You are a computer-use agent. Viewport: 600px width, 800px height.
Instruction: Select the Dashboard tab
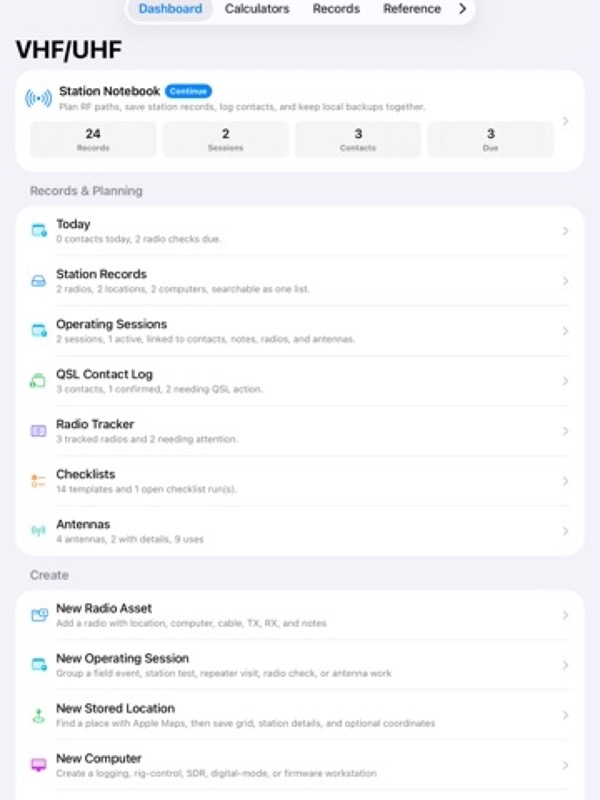[170, 9]
